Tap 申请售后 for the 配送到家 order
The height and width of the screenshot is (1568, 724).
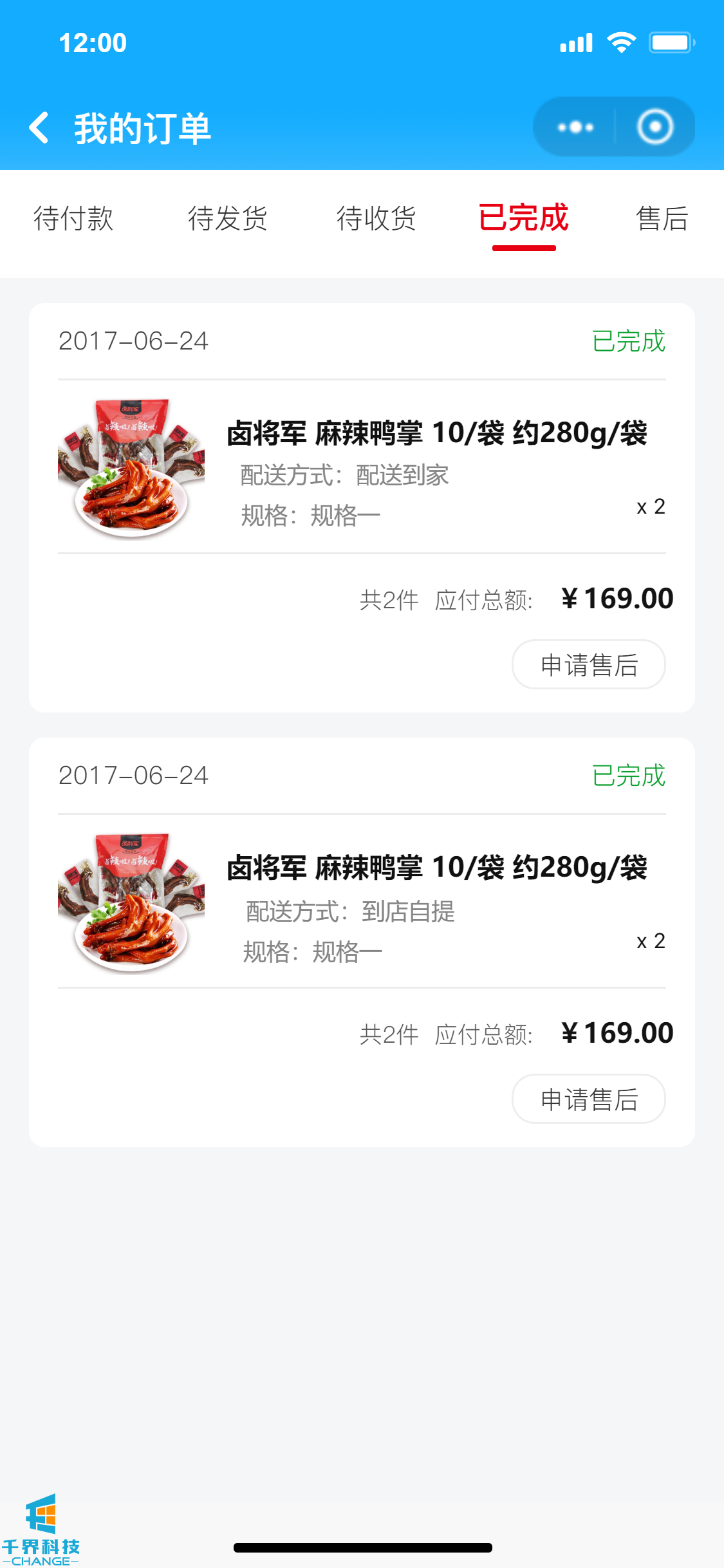[588, 664]
